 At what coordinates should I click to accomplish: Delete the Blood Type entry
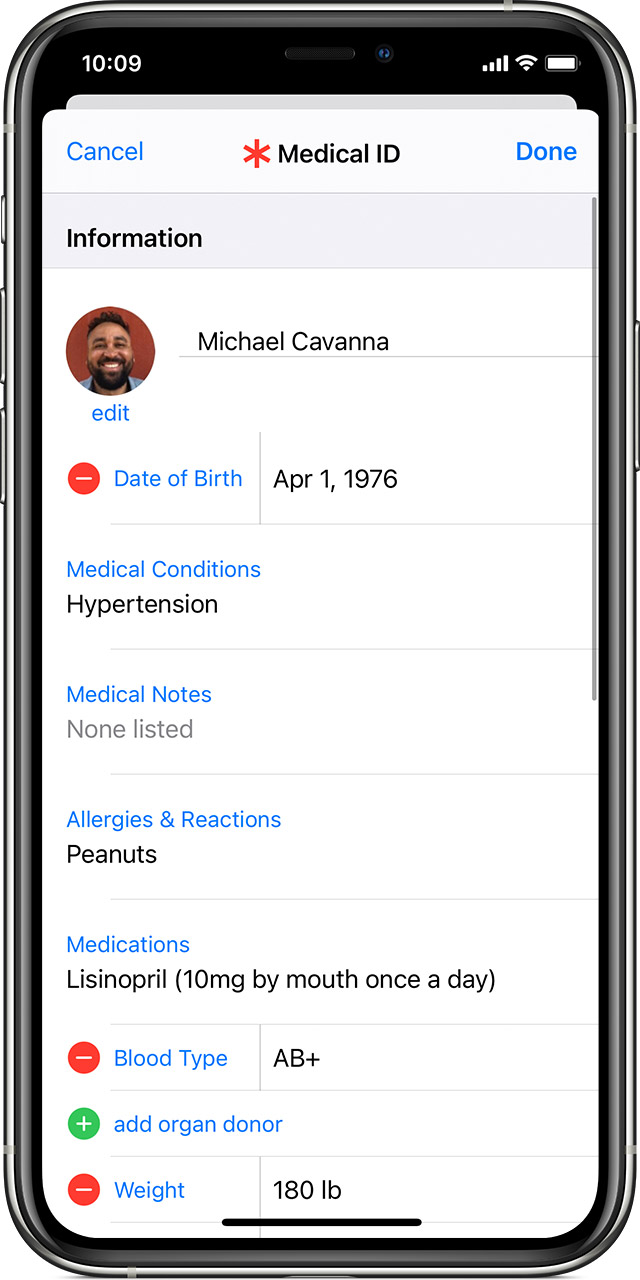84,1058
